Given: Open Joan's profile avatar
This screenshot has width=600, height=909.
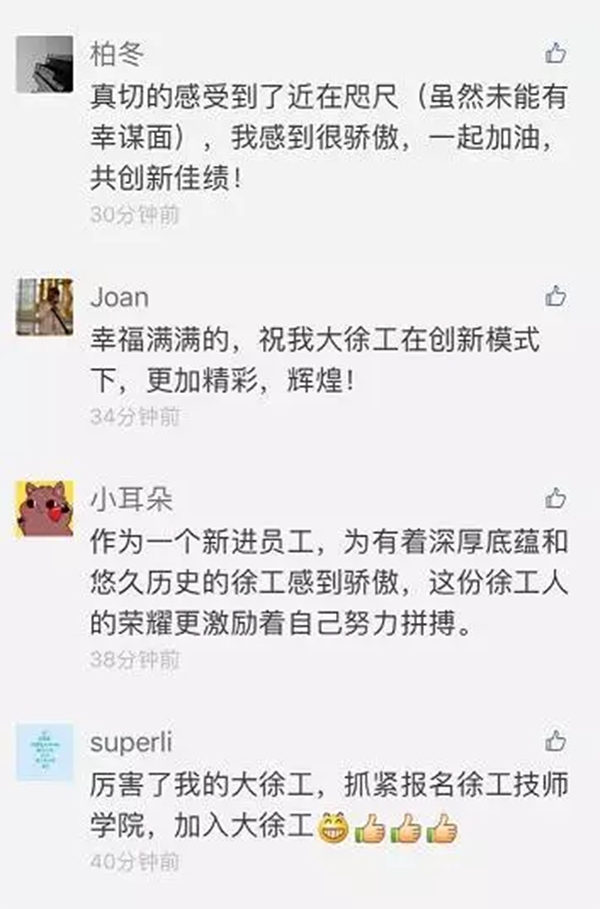Looking at the screenshot, I should 45,307.
